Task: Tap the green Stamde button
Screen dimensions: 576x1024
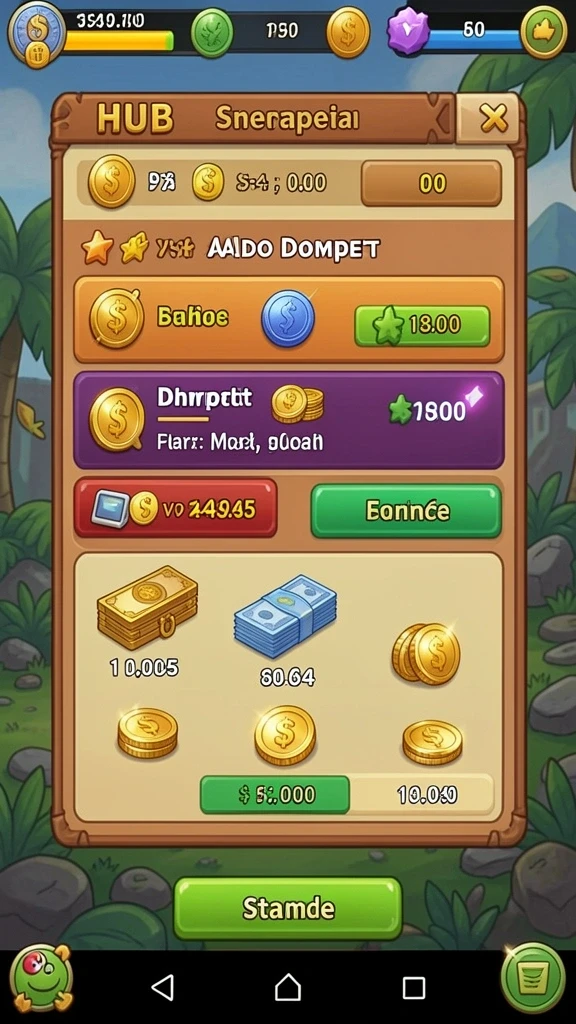Action: coord(288,908)
